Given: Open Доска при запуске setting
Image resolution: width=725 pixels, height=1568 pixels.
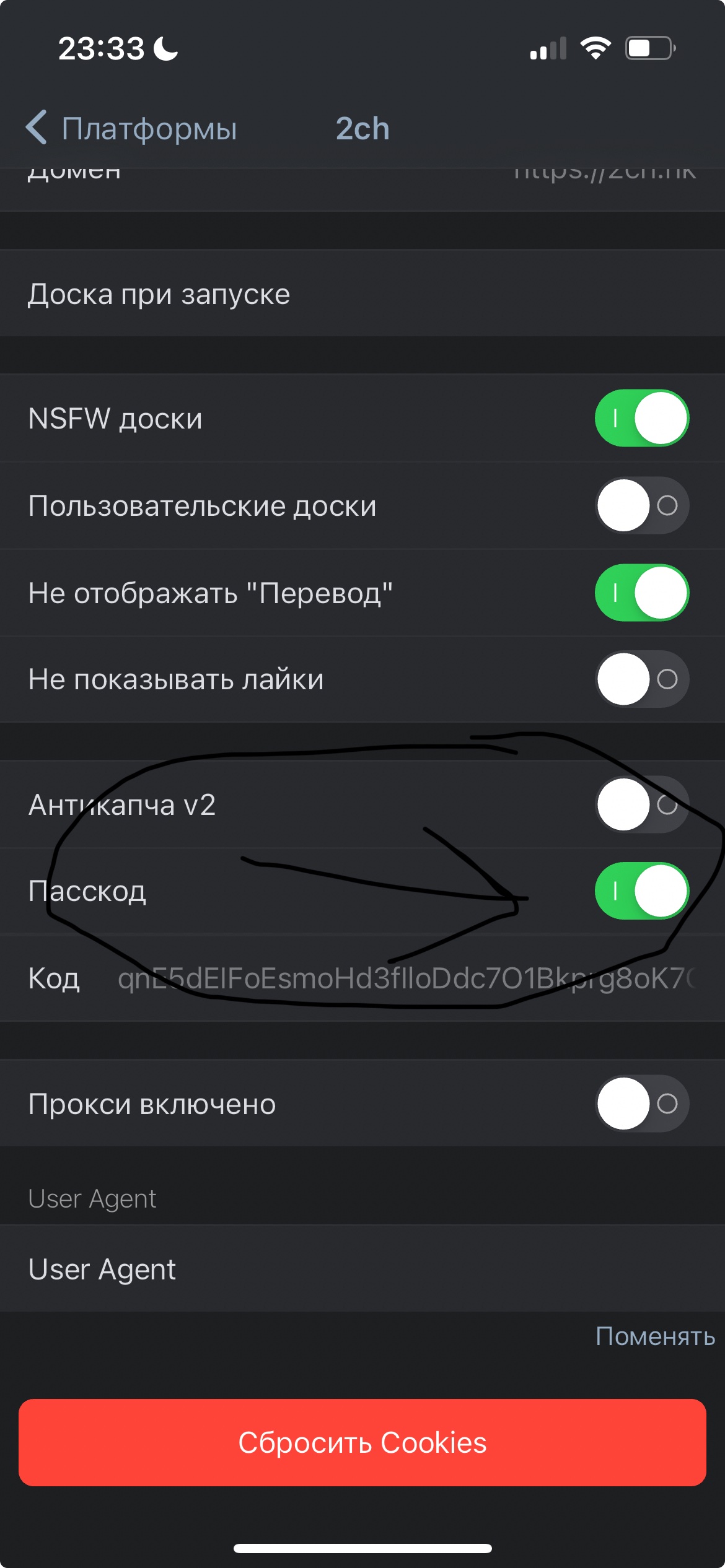Looking at the screenshot, I should coord(362,294).
